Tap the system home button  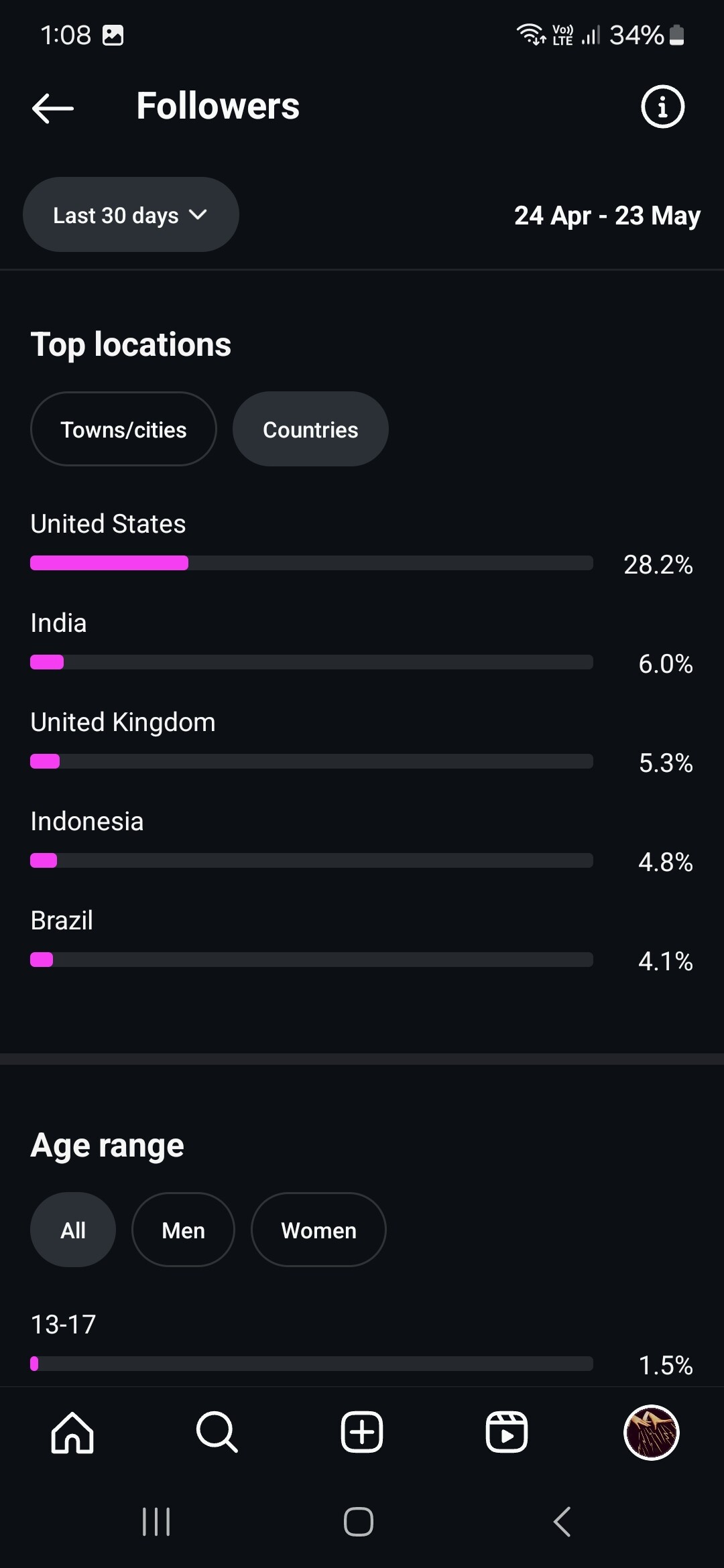tap(359, 1522)
